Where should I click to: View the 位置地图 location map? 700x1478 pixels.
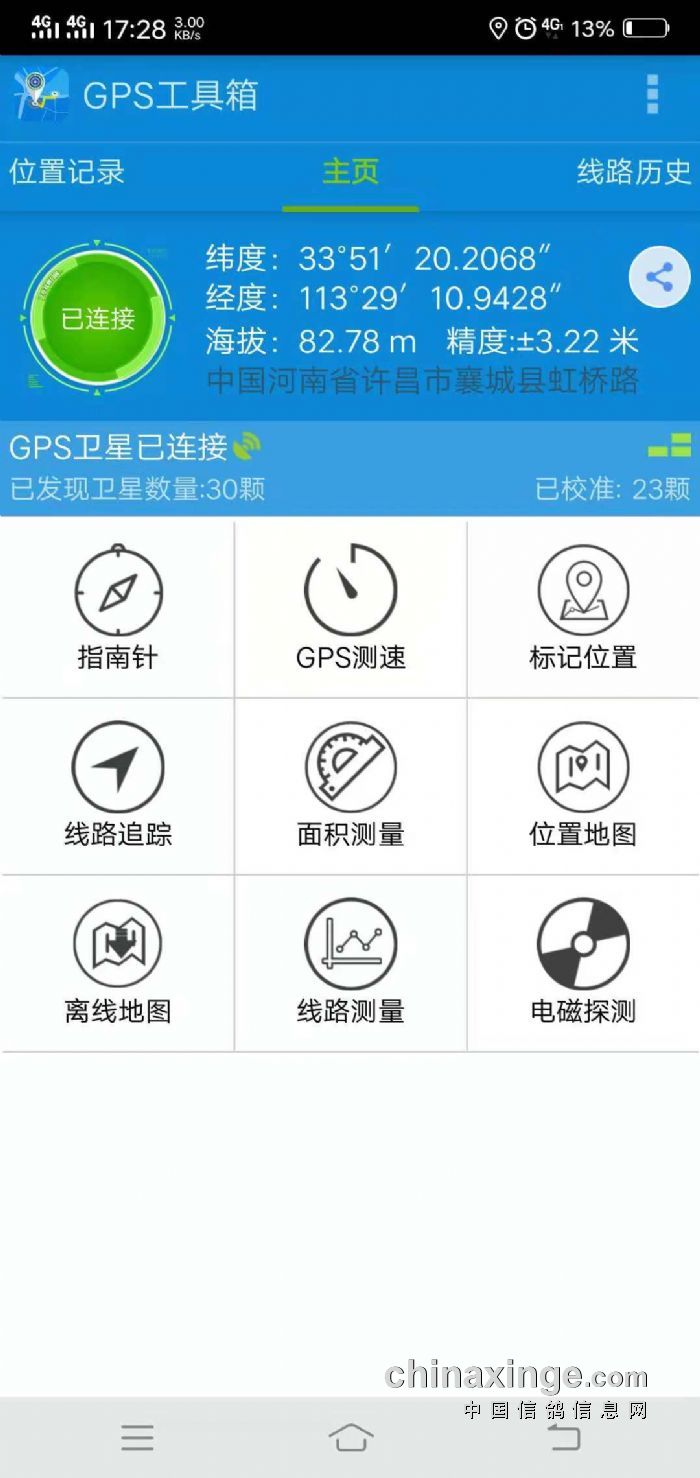point(583,786)
